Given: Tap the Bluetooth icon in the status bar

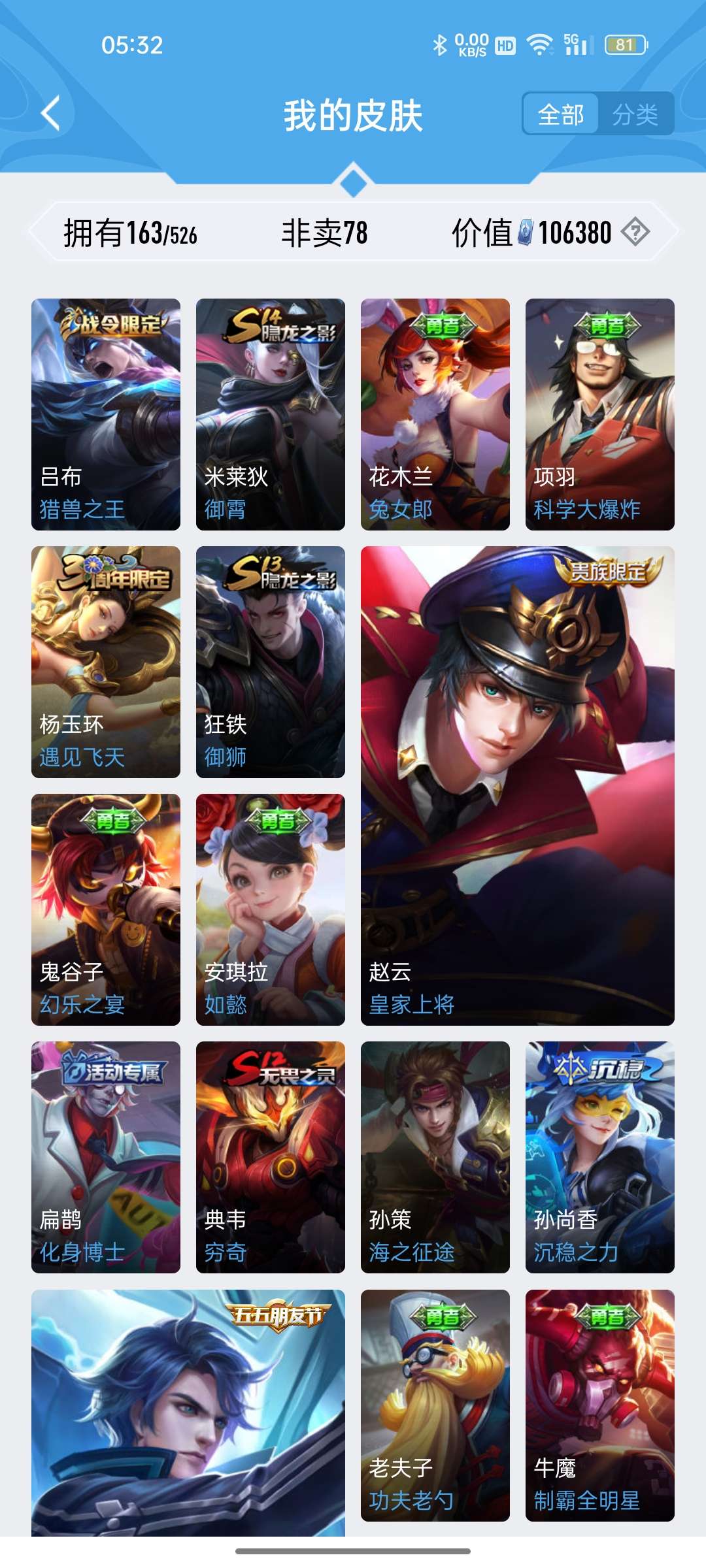Looking at the screenshot, I should click(x=439, y=44).
